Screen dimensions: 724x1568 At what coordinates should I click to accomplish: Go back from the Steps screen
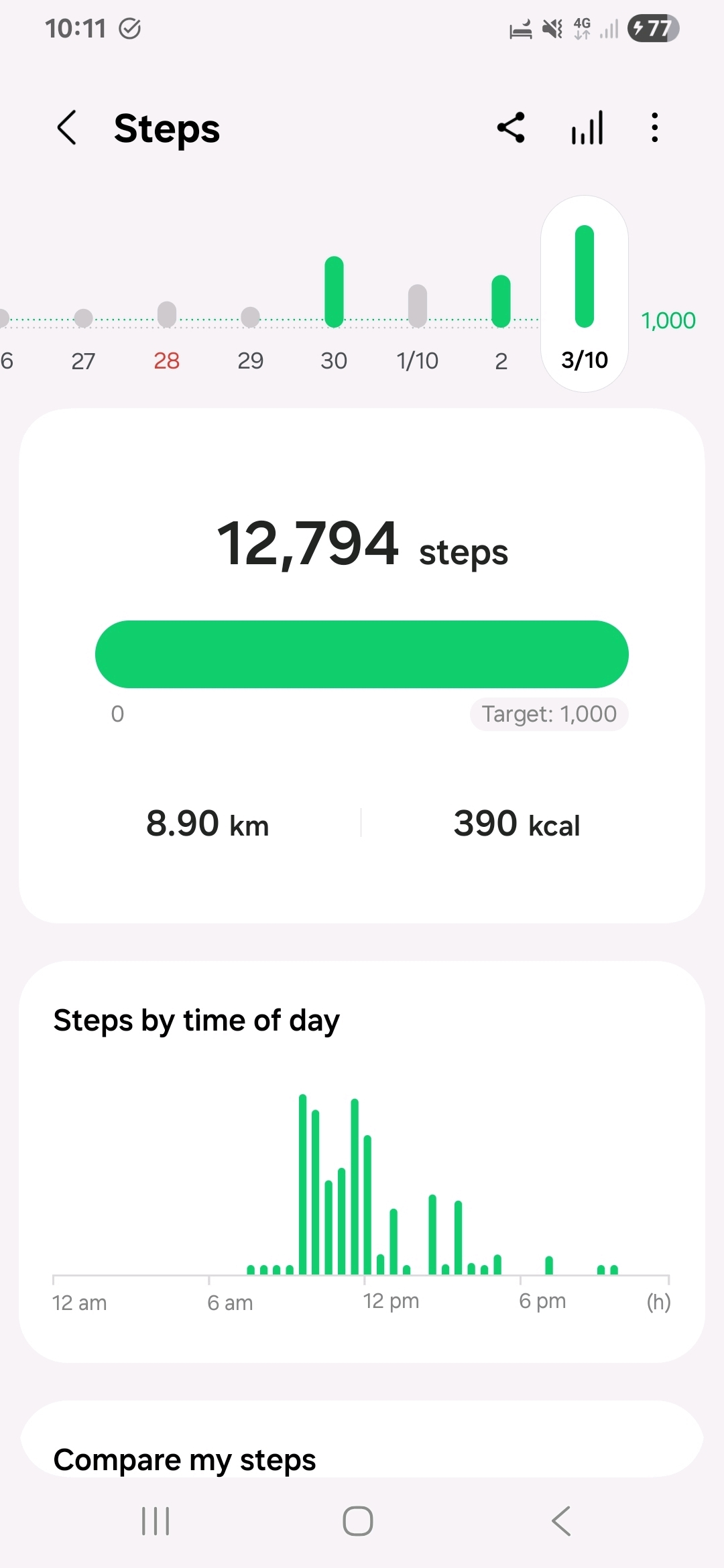click(x=67, y=127)
